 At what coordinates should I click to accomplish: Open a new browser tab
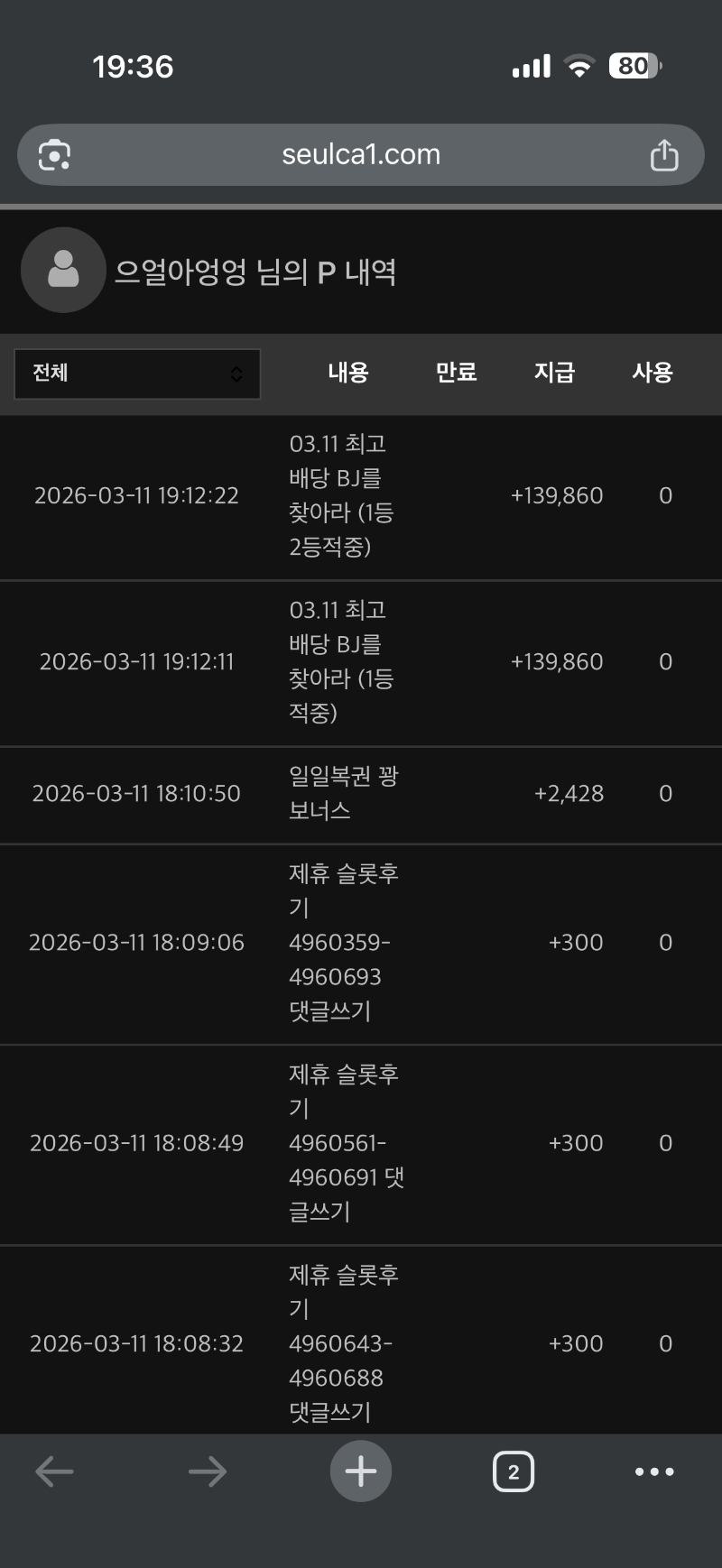click(x=361, y=1472)
